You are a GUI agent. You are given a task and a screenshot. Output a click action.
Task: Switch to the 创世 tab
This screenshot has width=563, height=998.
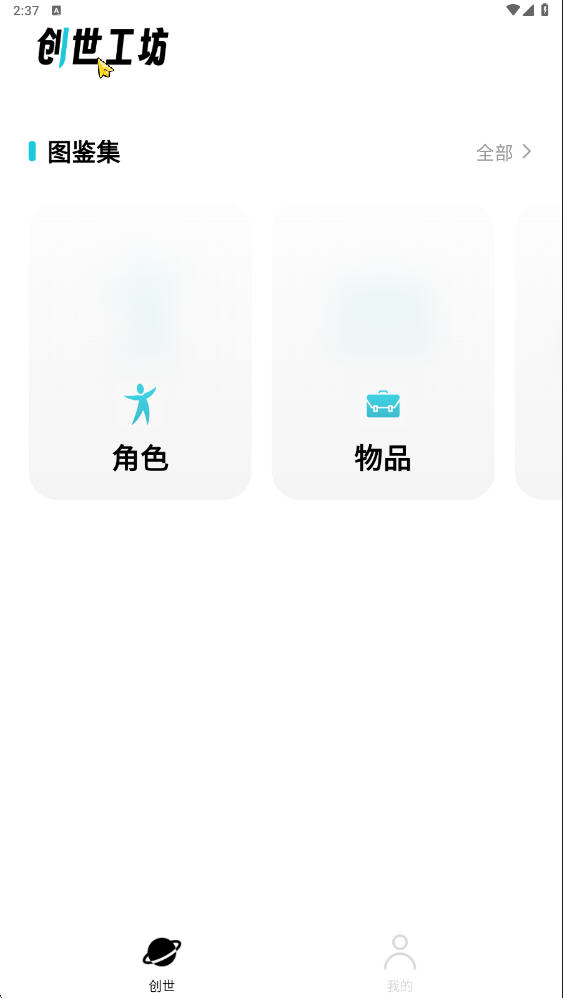[x=162, y=964]
